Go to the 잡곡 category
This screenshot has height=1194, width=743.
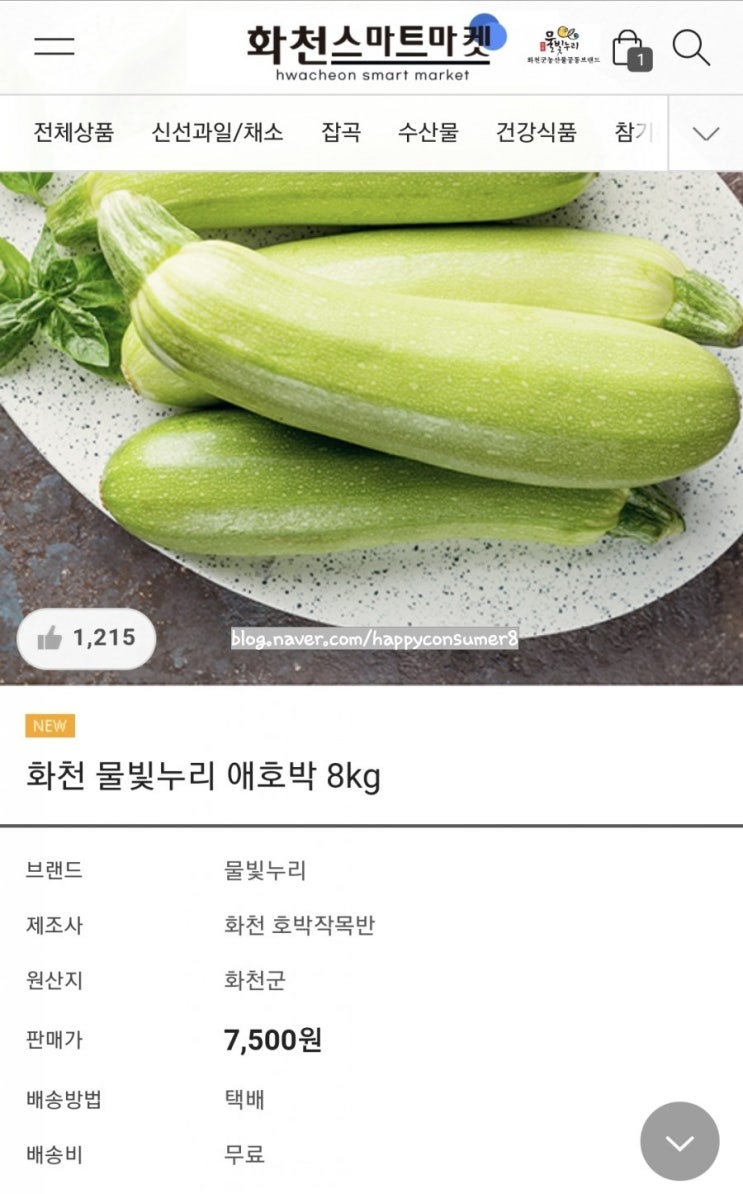point(341,132)
